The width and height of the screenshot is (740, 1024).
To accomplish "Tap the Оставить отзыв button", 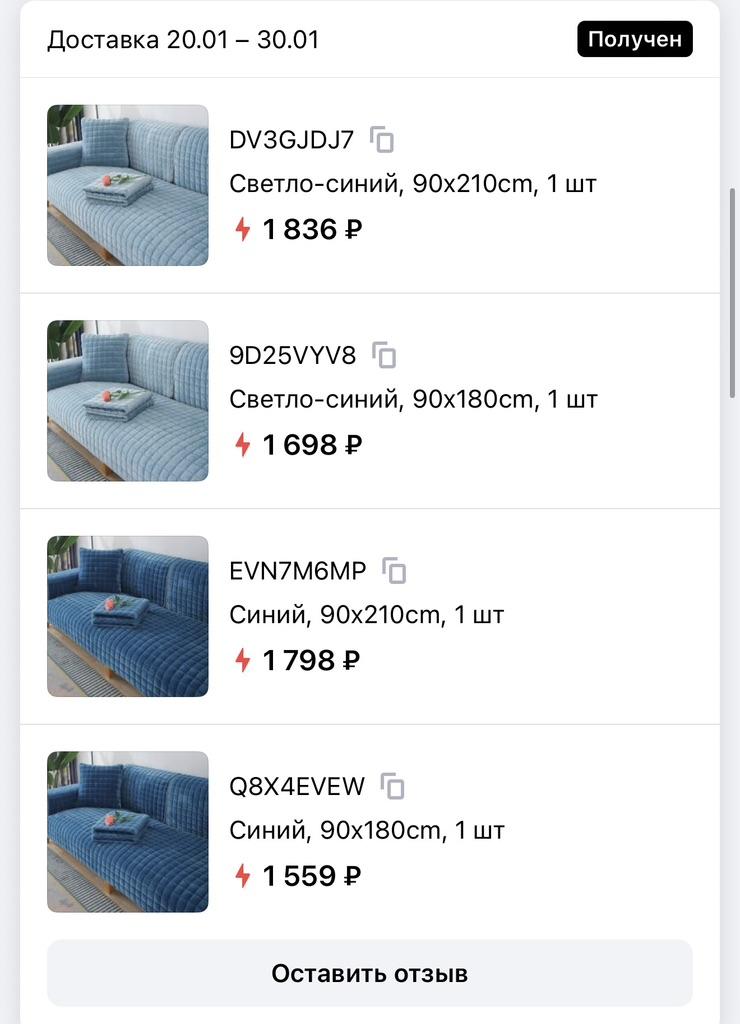I will 370,973.
